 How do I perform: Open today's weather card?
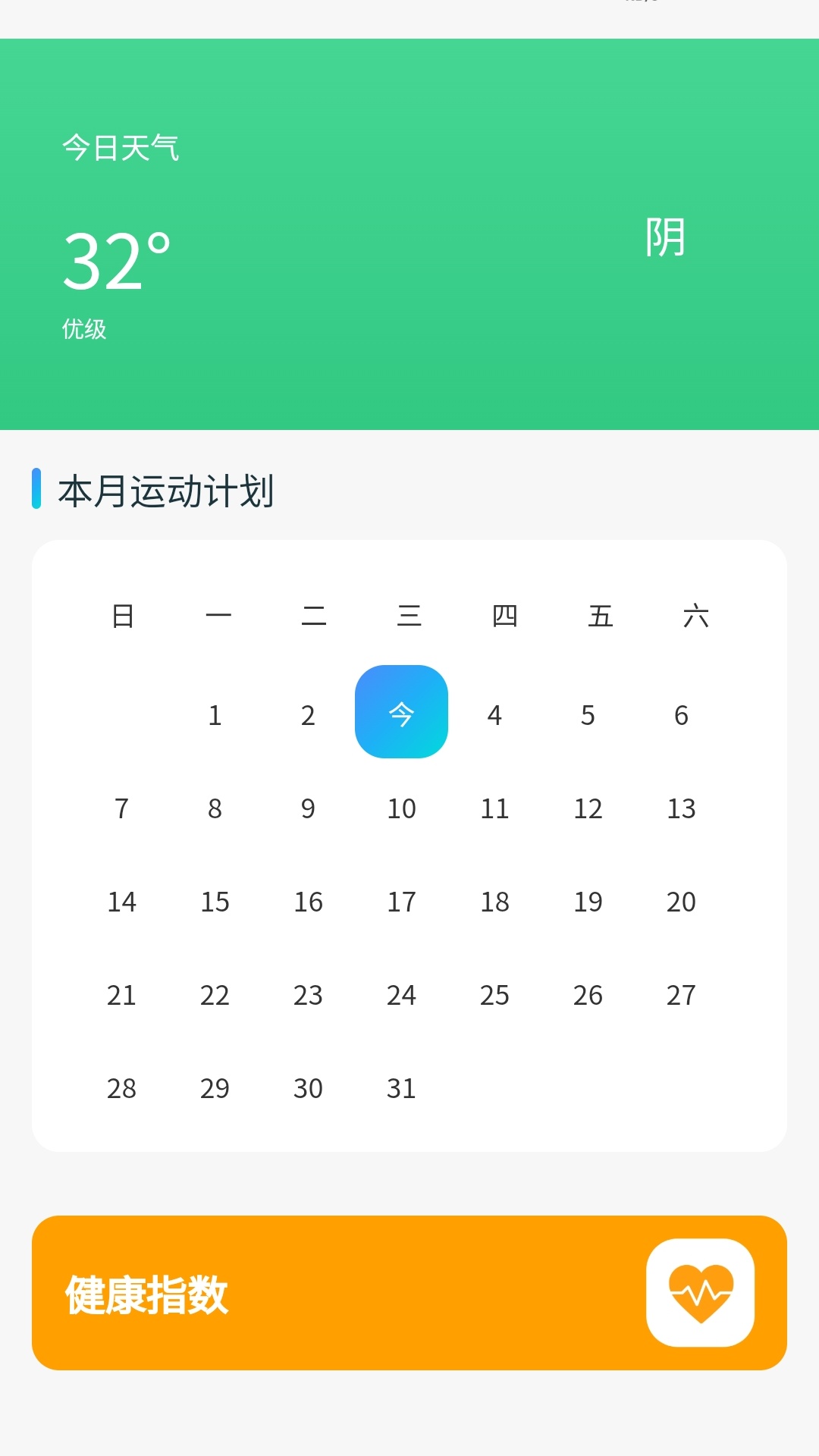click(409, 234)
